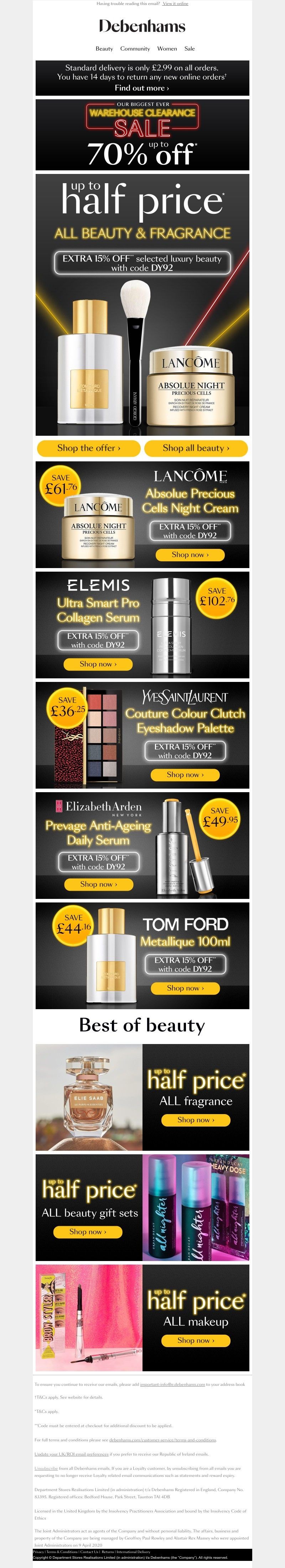The width and height of the screenshot is (285, 1568).
Task: Tap the Shop the offer button
Action: pyautogui.click(x=89, y=448)
